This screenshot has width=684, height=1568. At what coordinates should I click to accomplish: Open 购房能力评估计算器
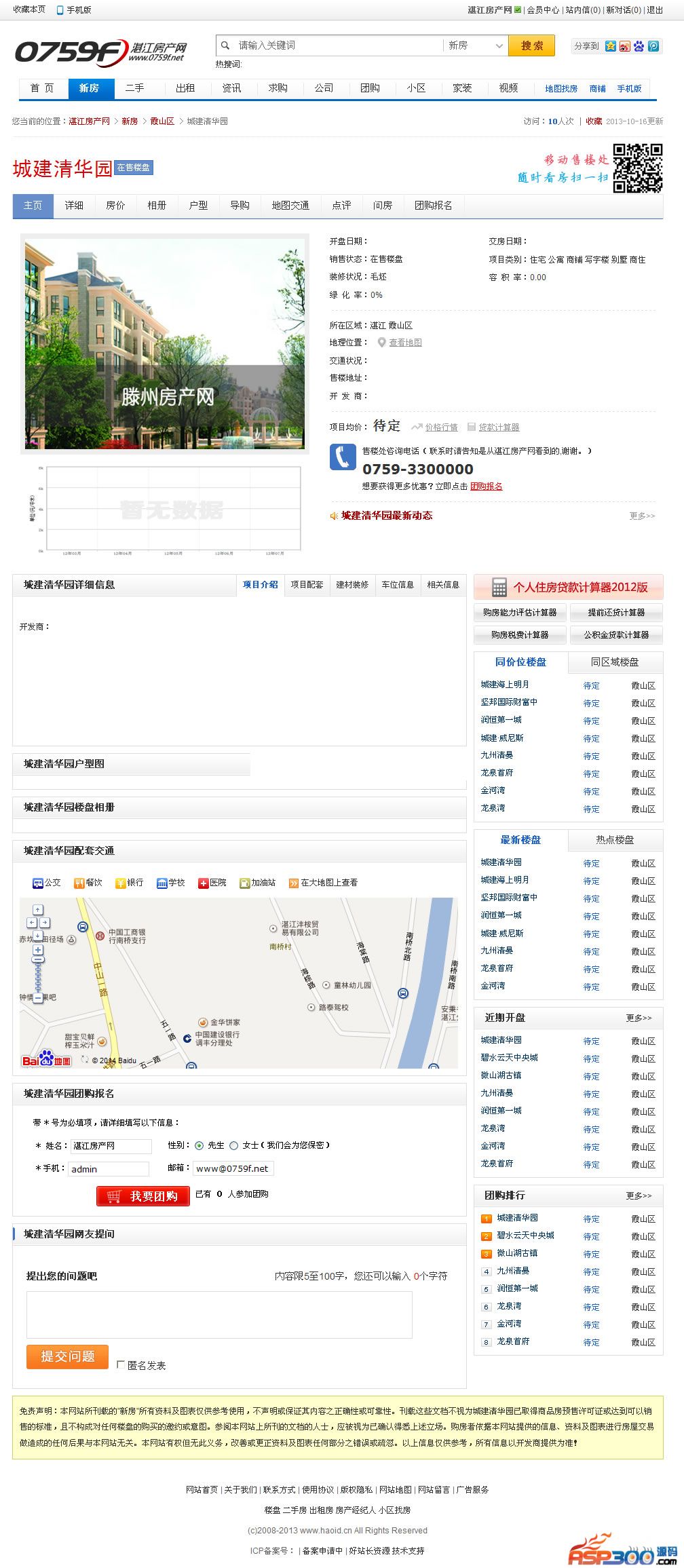520,613
